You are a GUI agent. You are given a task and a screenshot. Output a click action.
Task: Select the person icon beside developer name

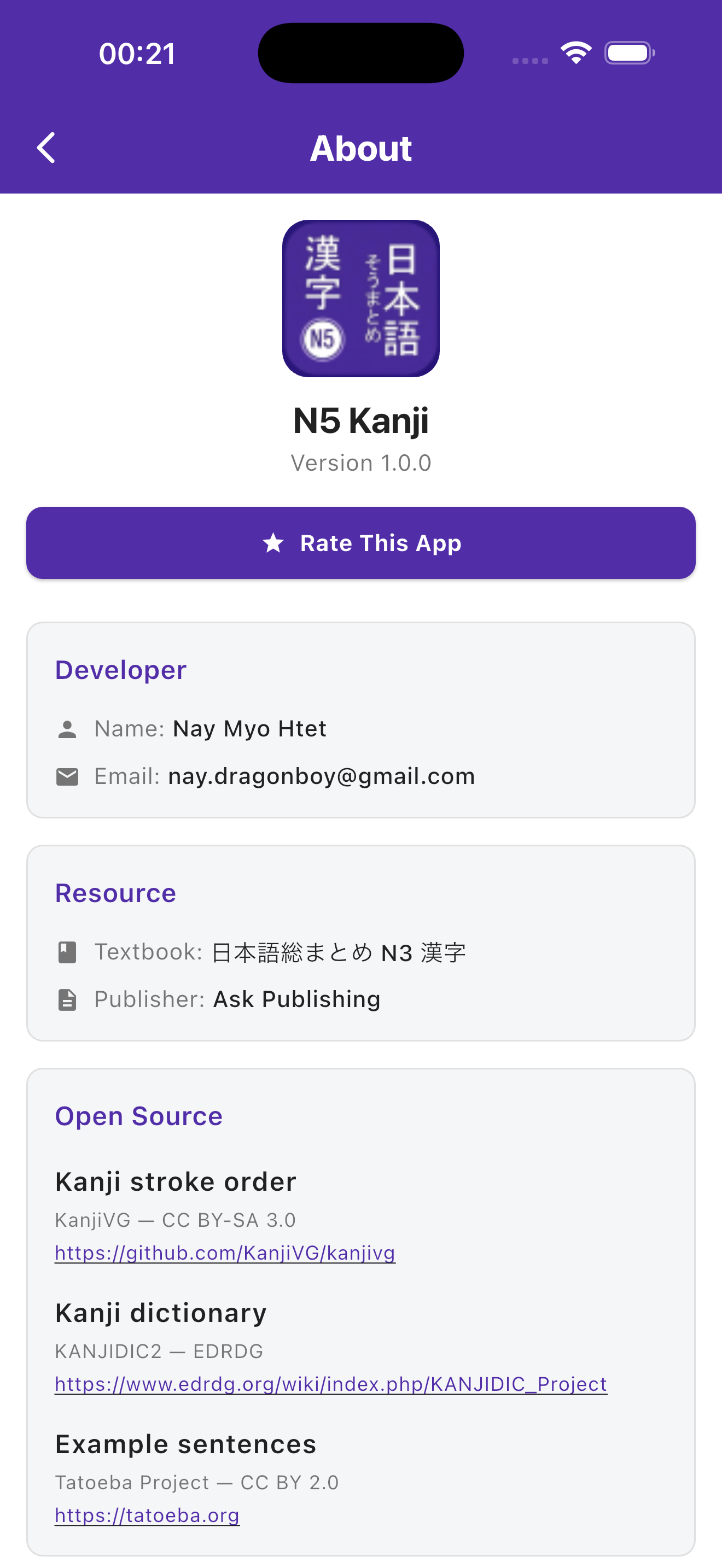pos(67,728)
